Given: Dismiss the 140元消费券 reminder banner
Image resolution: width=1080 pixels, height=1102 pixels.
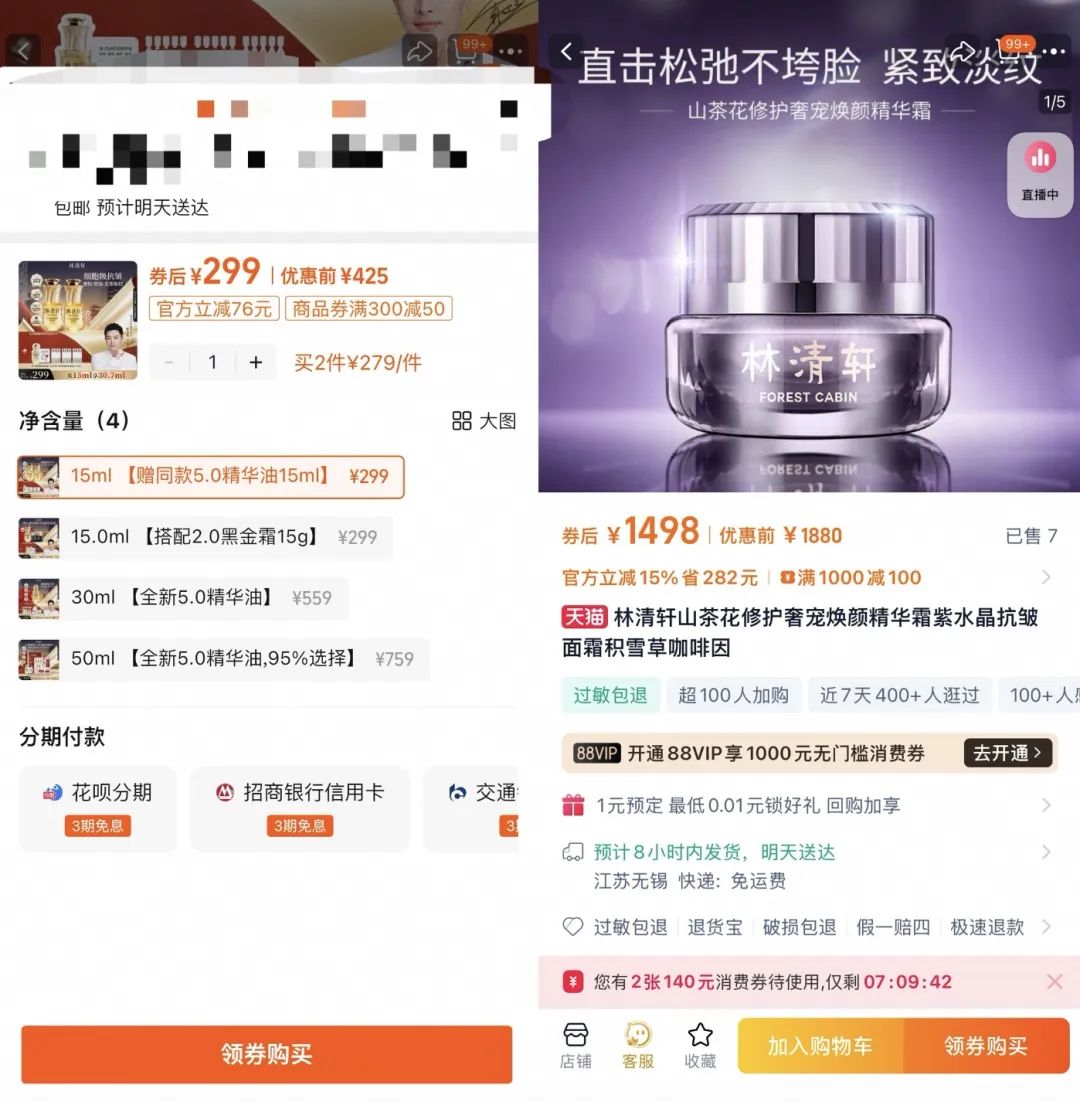Looking at the screenshot, I should (1054, 982).
